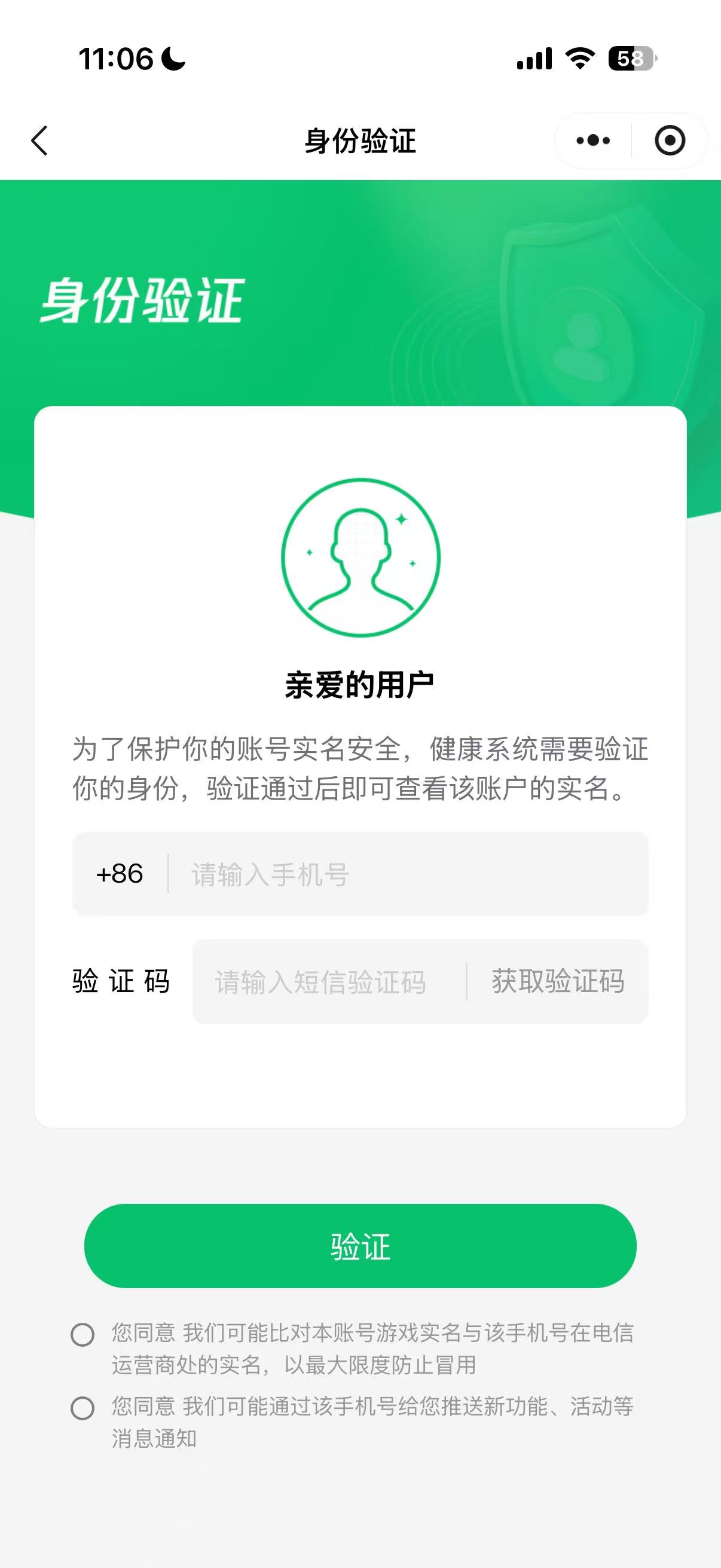Request an SMS code via 获取验证码
721x1568 pixels.
click(558, 982)
